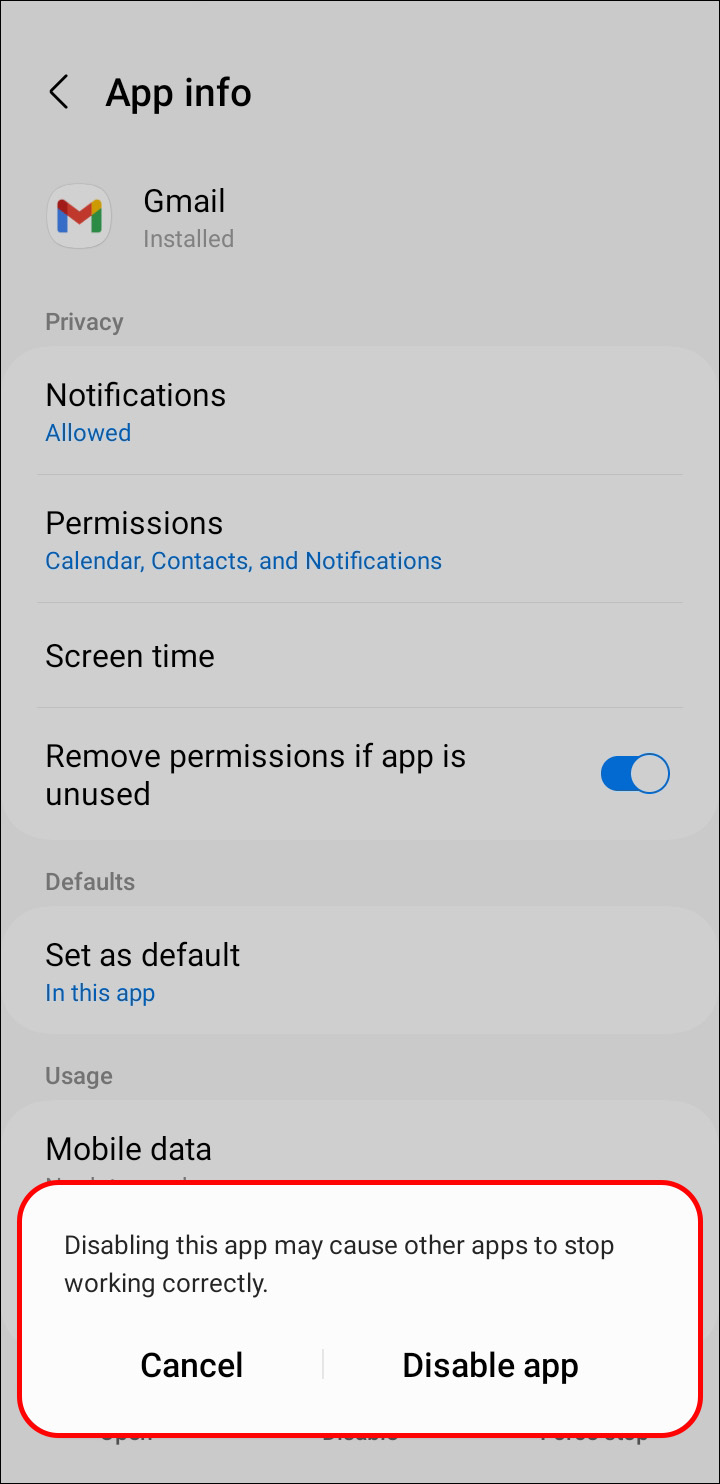Confirm with Disable app button

490,1365
